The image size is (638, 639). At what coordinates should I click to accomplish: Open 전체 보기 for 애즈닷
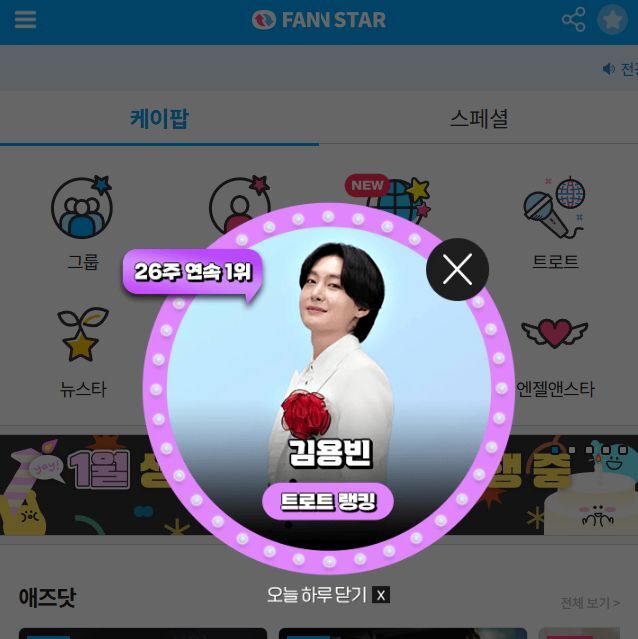[590, 603]
